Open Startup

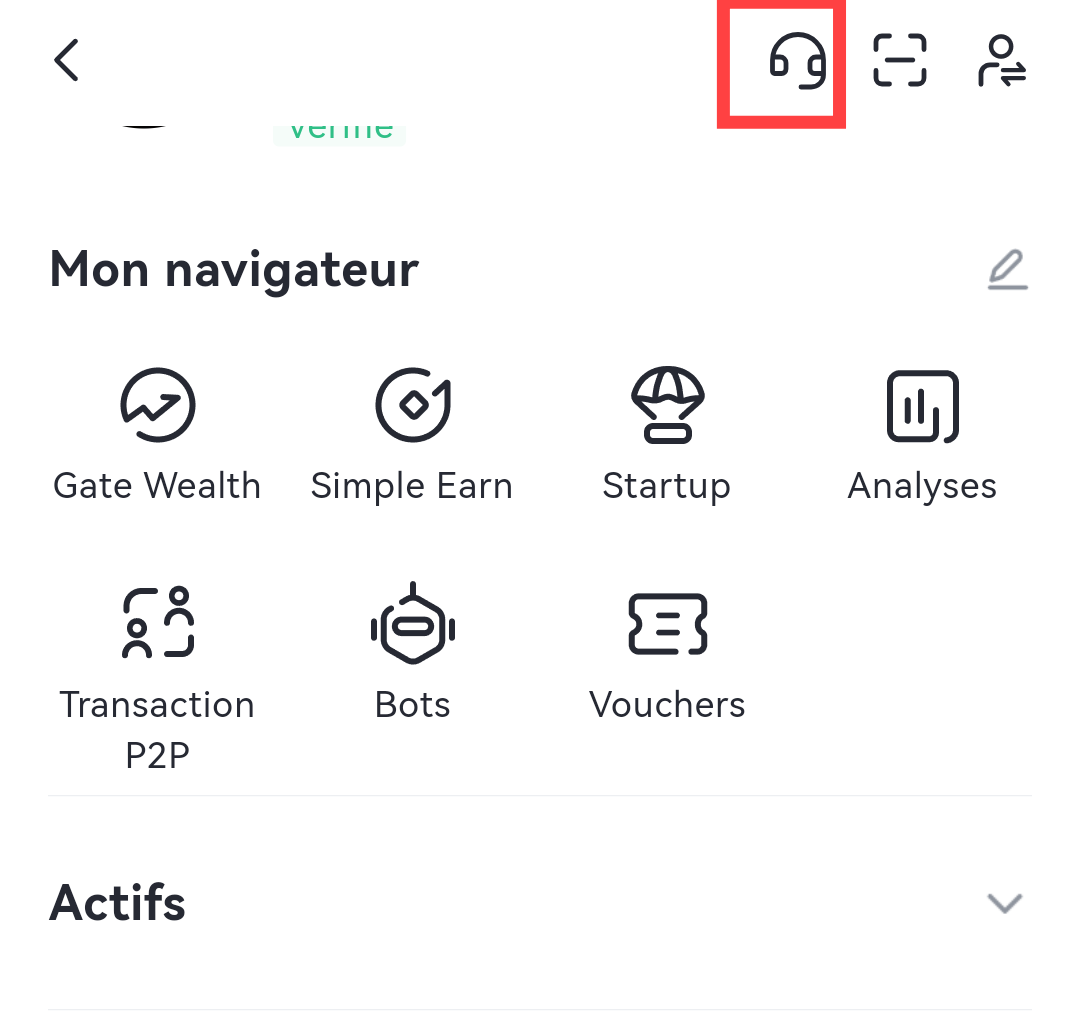tap(667, 432)
